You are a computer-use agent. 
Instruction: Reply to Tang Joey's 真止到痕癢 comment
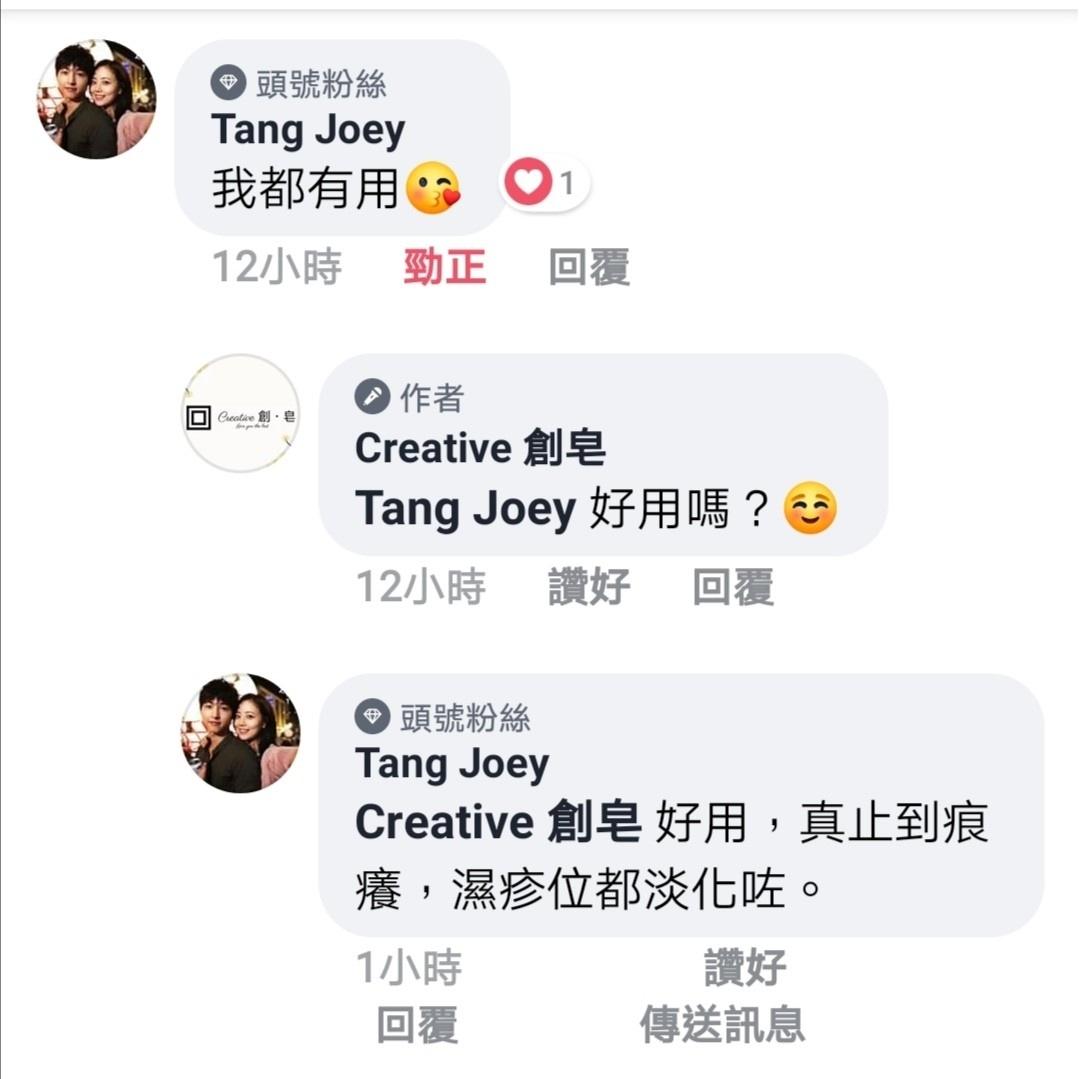[x=417, y=1025]
